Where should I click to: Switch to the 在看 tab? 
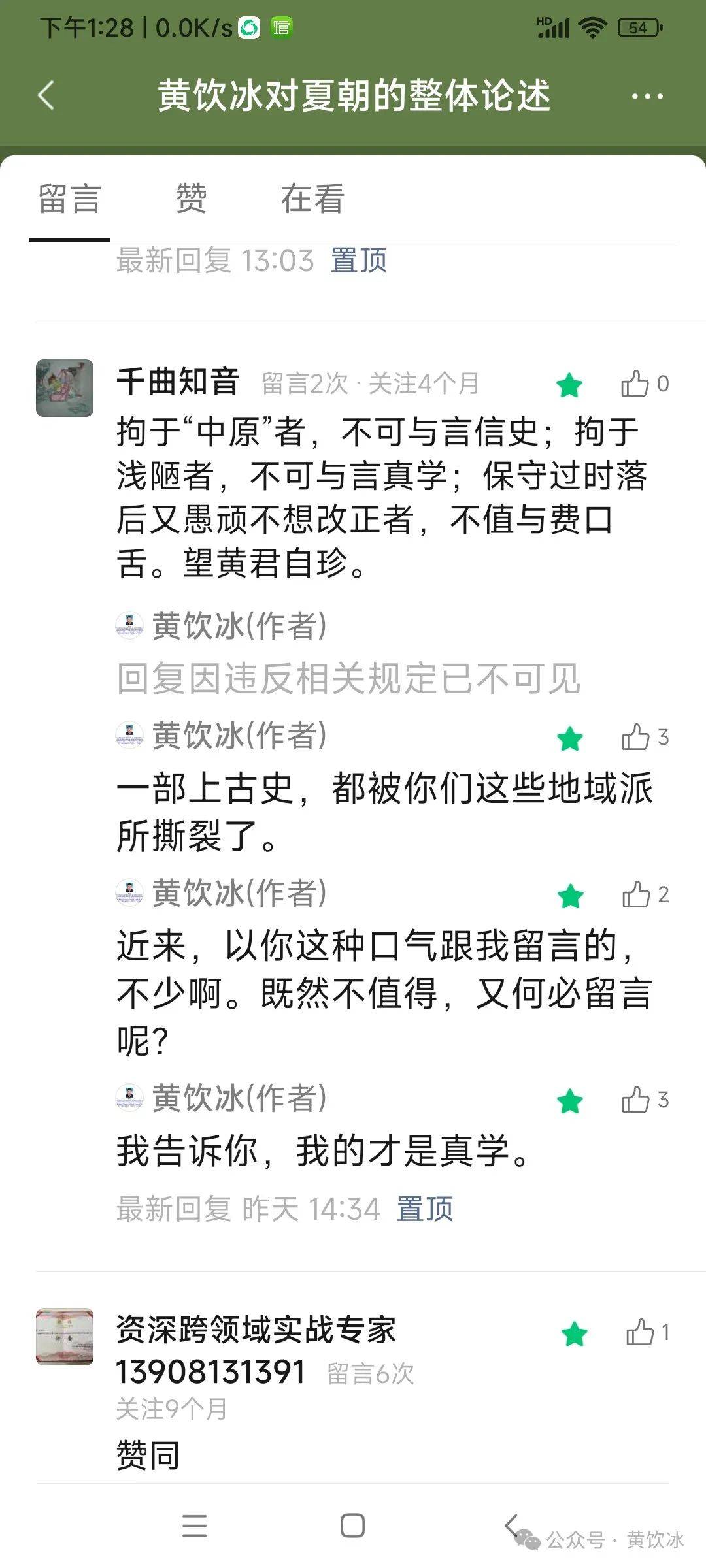point(312,199)
